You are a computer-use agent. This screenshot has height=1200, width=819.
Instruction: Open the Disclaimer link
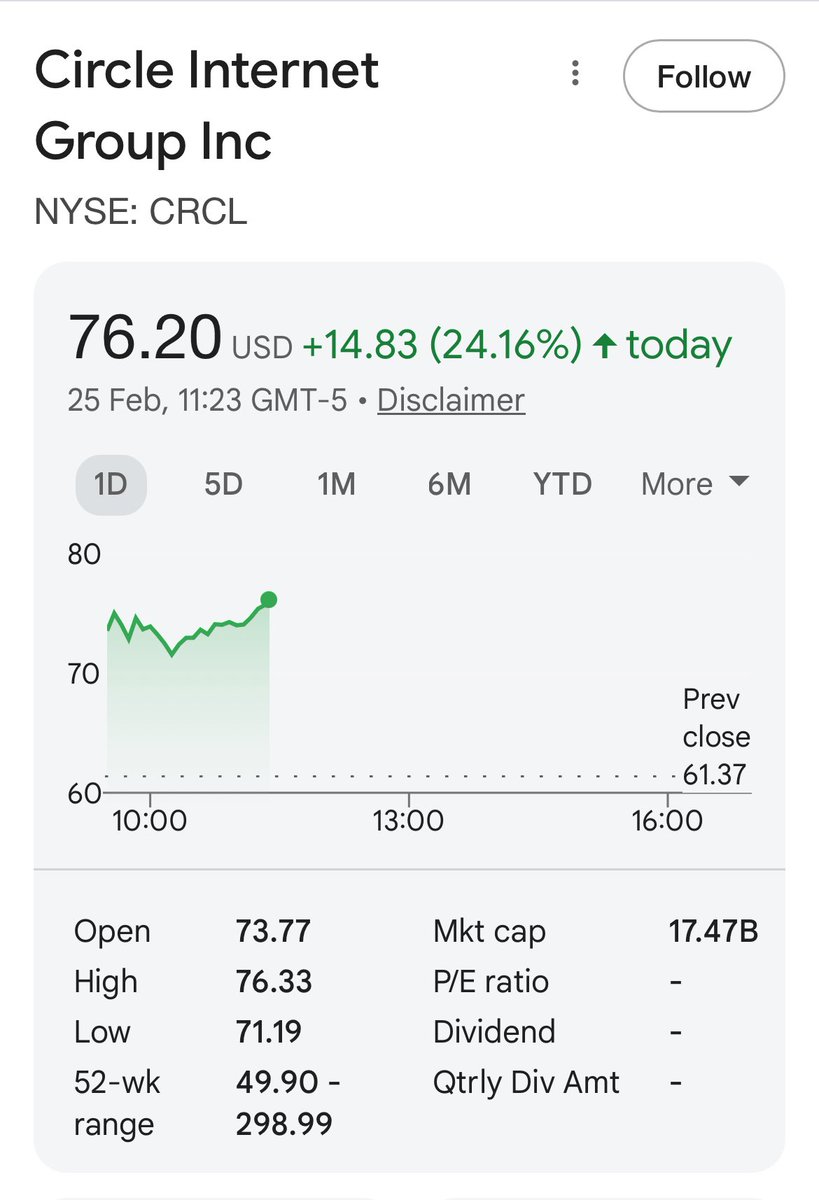450,400
